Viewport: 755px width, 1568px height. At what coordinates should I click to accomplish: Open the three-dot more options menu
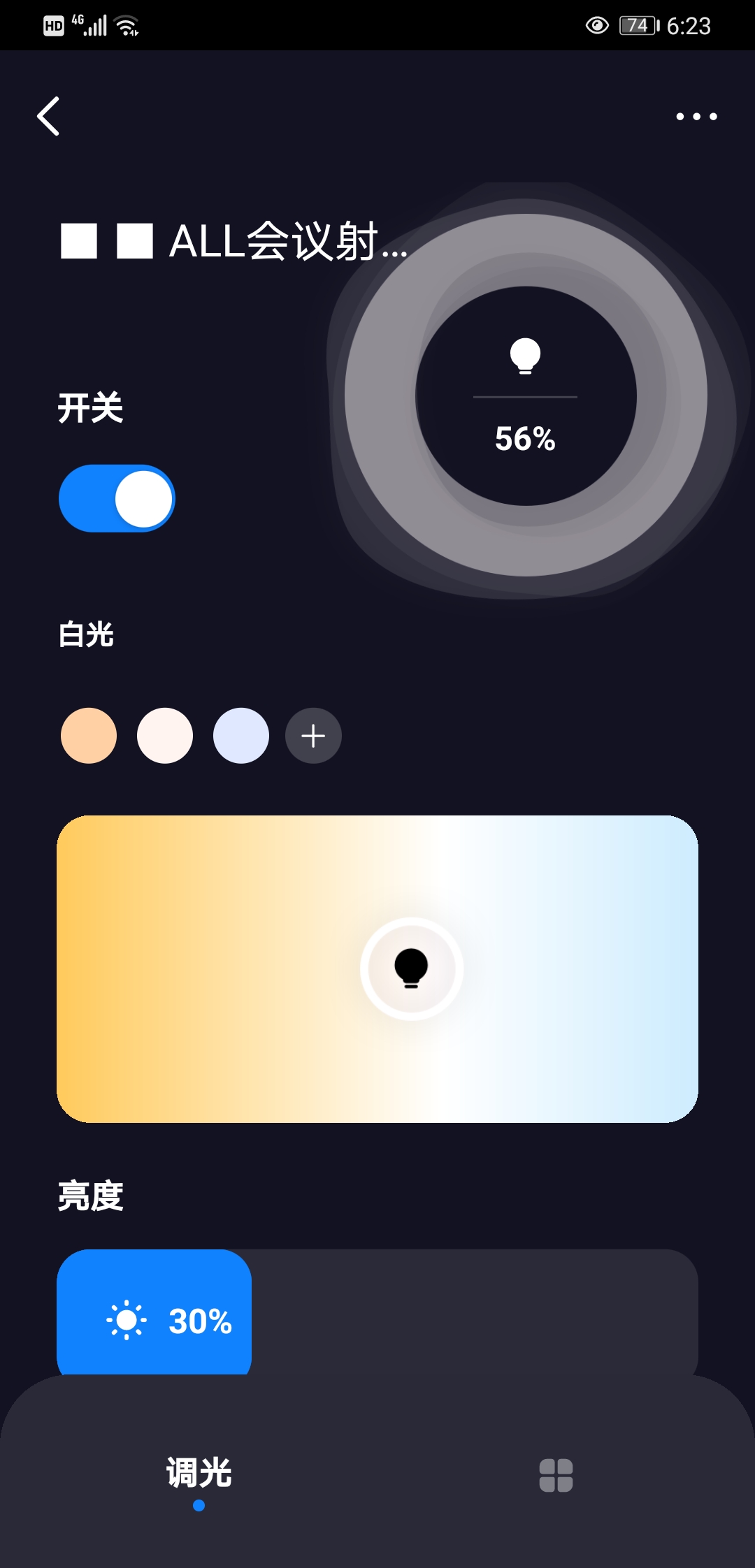pos(695,117)
